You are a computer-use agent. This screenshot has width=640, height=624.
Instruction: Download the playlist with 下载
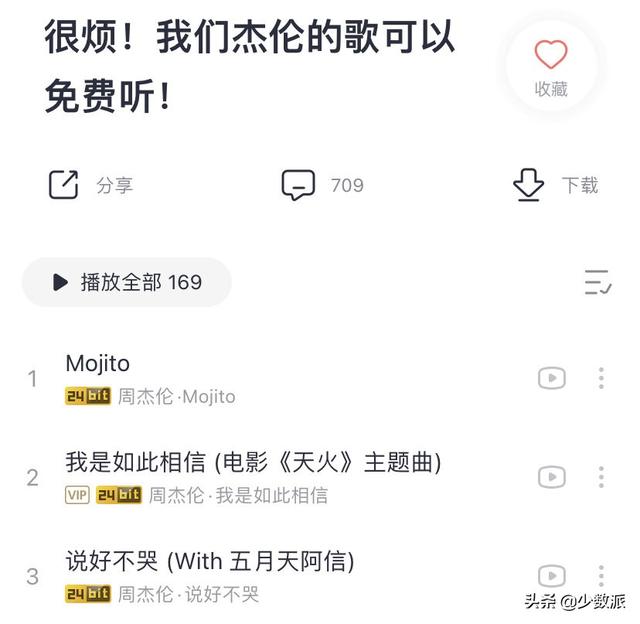pos(555,185)
